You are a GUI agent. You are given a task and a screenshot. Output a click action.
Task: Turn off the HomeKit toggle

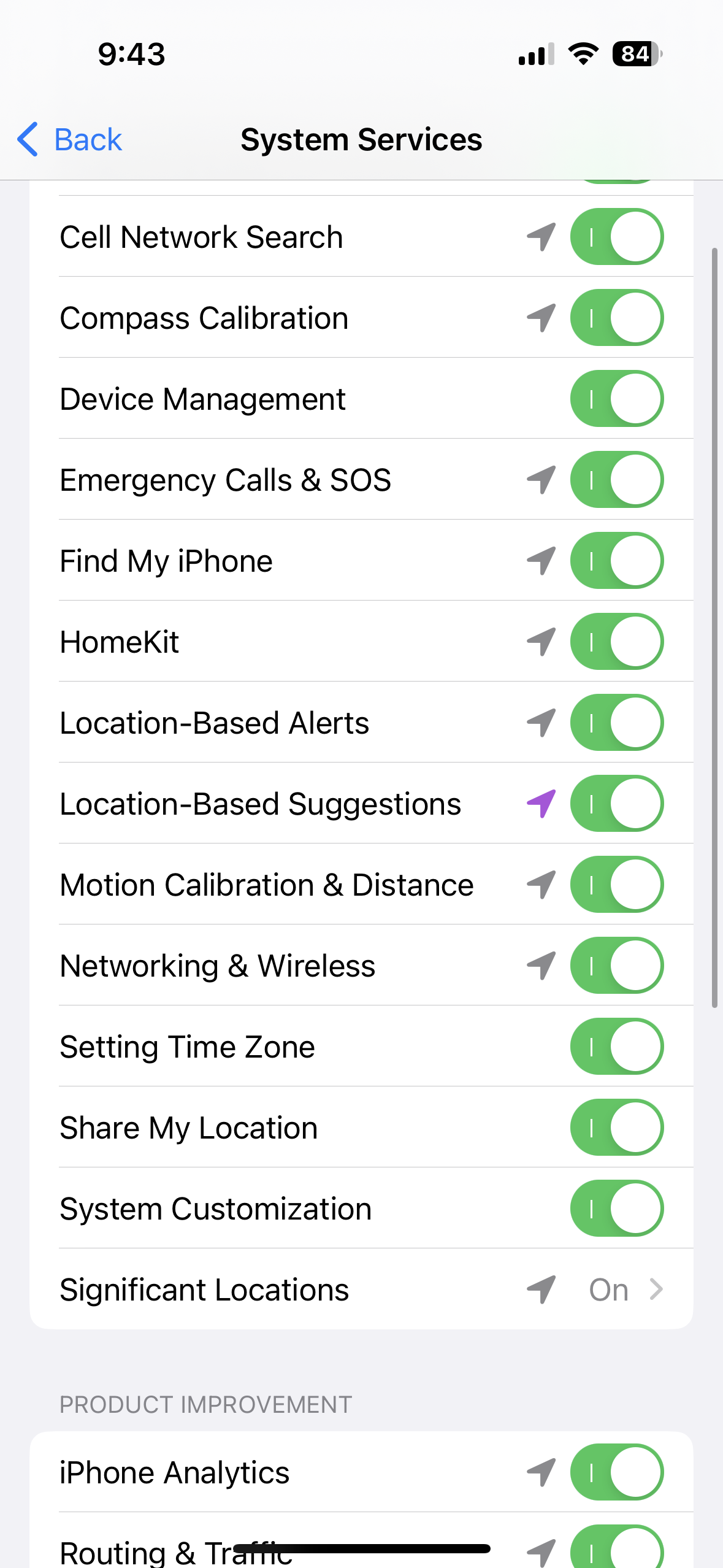tap(616, 642)
